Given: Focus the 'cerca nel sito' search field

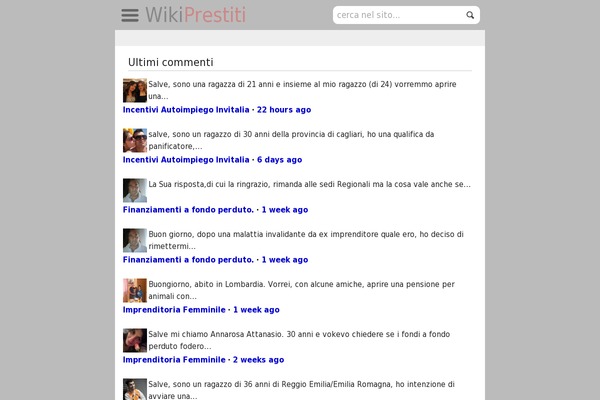Looking at the screenshot, I should [x=397, y=15].
